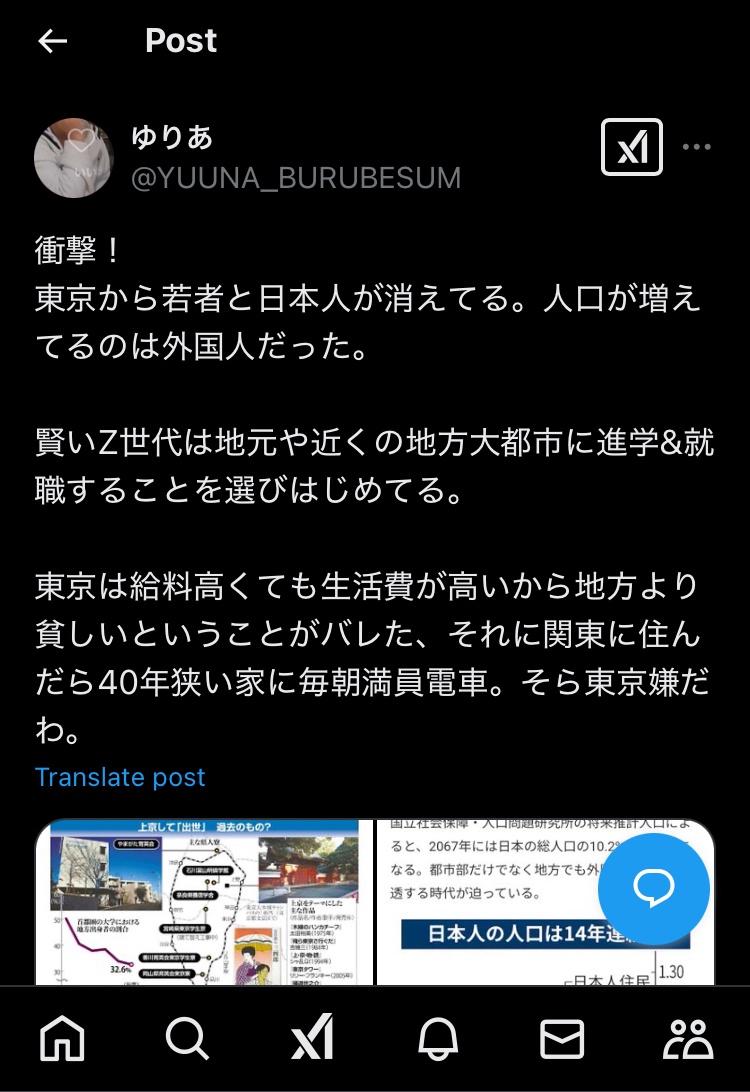Switch to the Home tab
This screenshot has height=1092, width=750.
coord(62,1040)
